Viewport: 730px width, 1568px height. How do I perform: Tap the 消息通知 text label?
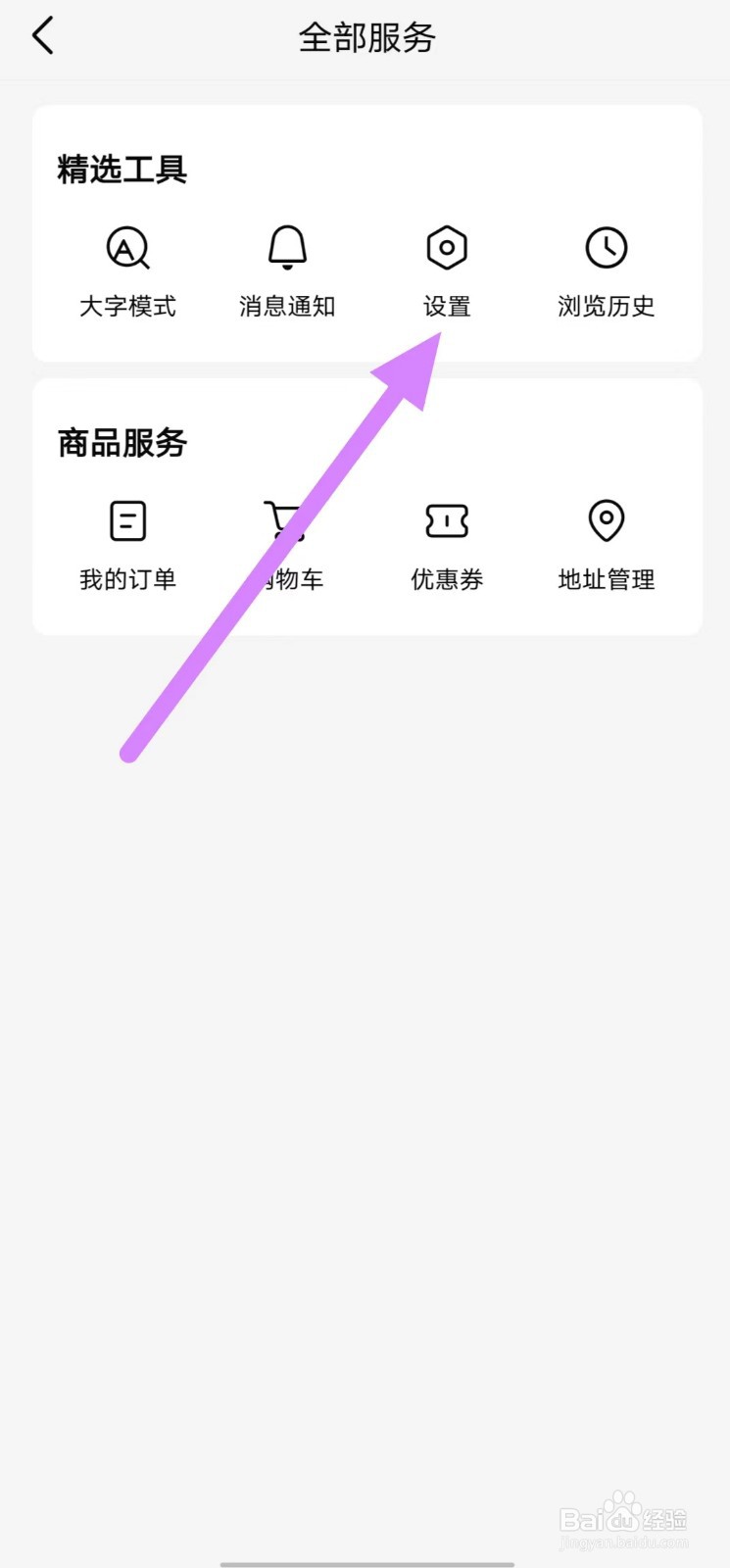(x=287, y=306)
